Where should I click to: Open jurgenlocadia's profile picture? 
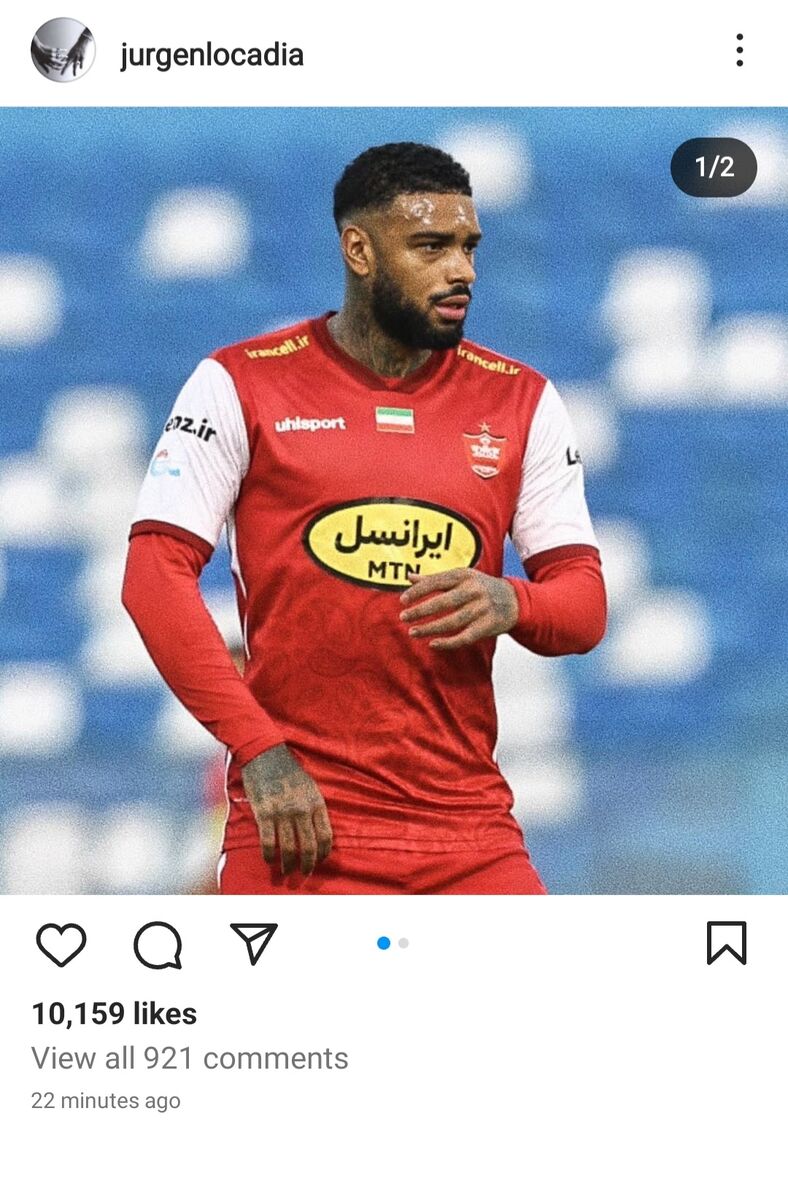[63, 50]
